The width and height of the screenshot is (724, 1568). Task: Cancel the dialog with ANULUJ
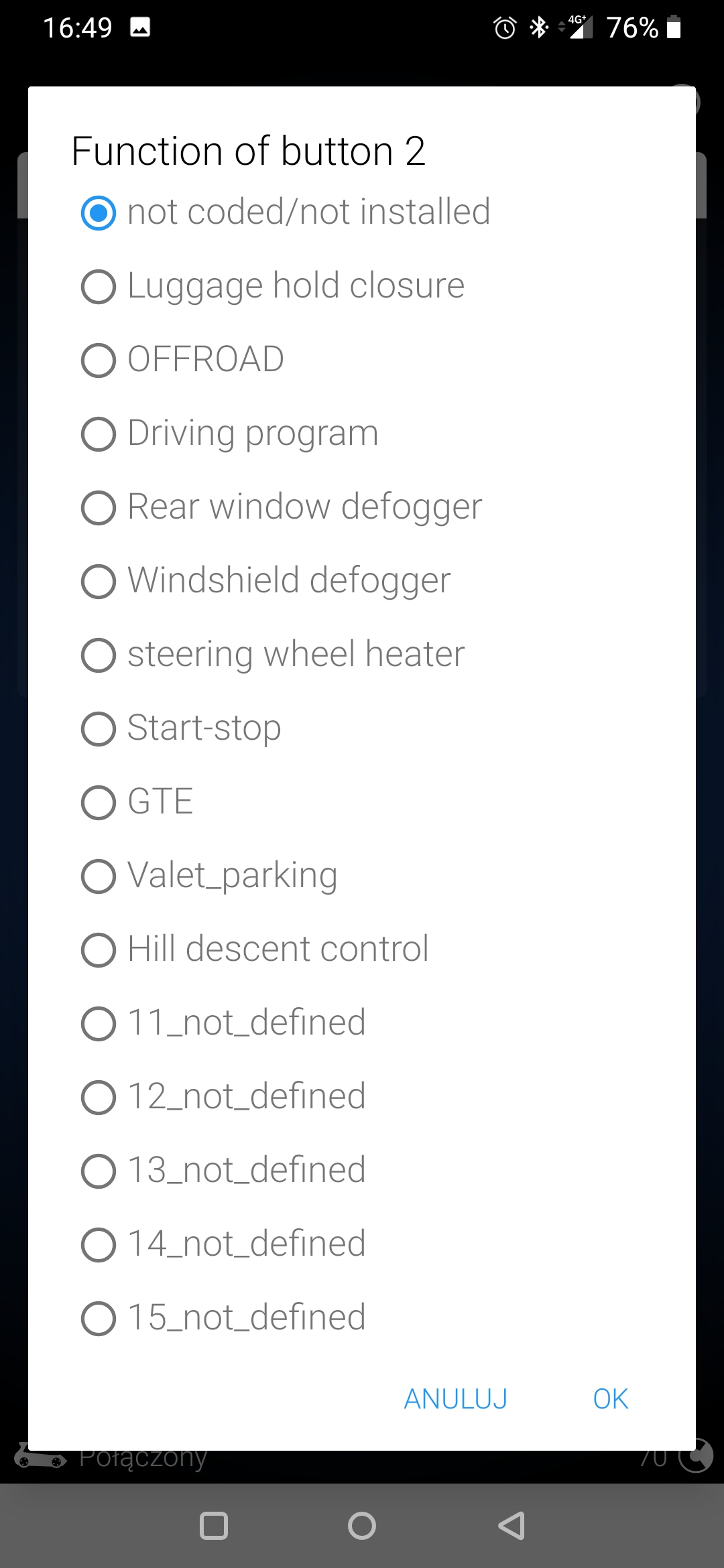[x=455, y=1398]
